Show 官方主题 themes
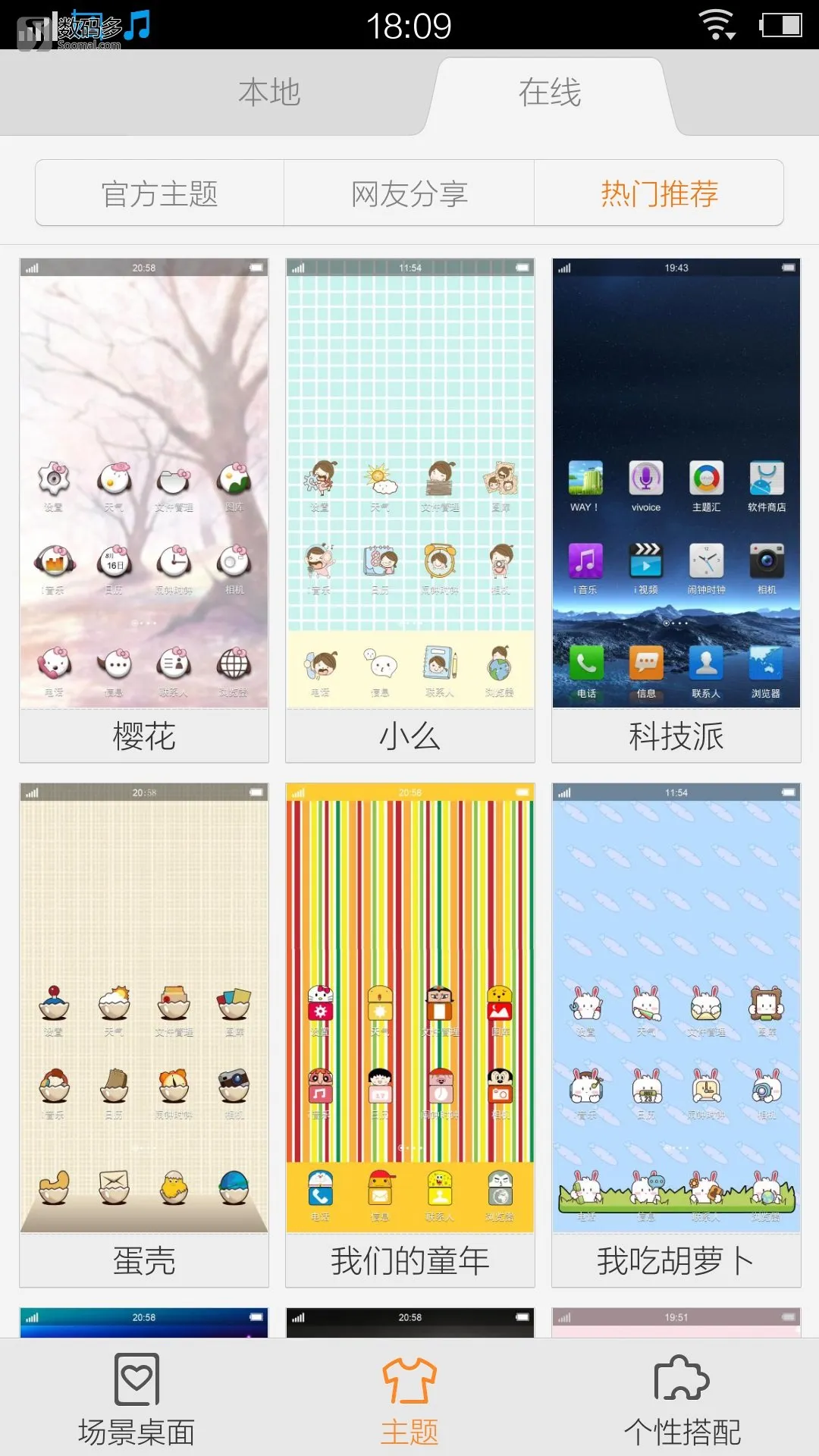819x1456 pixels. [160, 193]
